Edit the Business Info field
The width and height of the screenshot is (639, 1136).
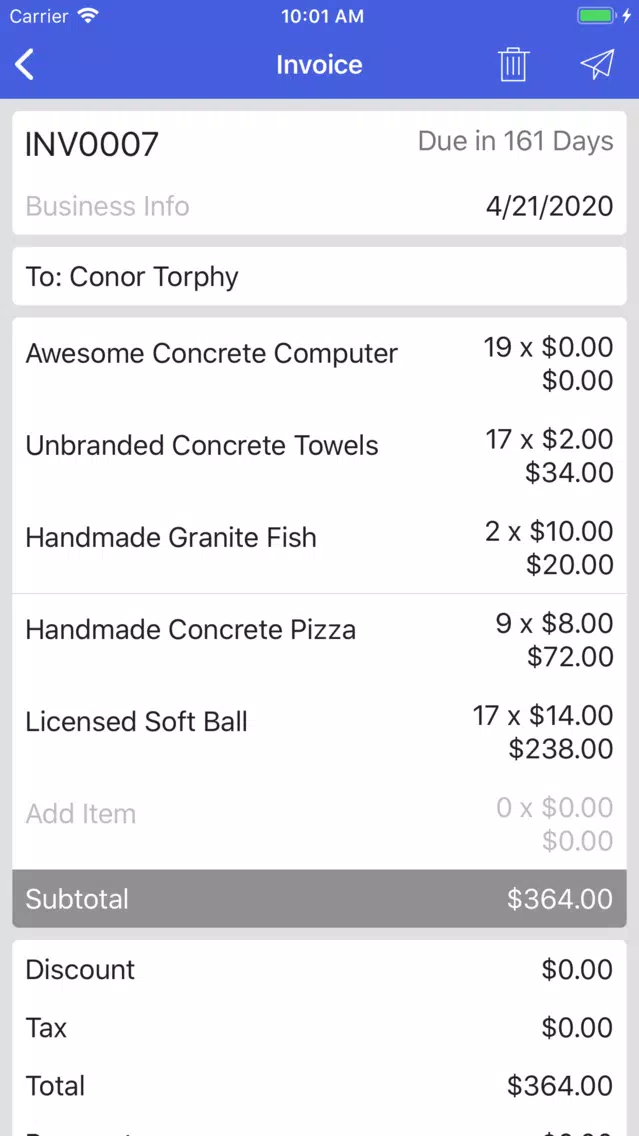coord(320,206)
